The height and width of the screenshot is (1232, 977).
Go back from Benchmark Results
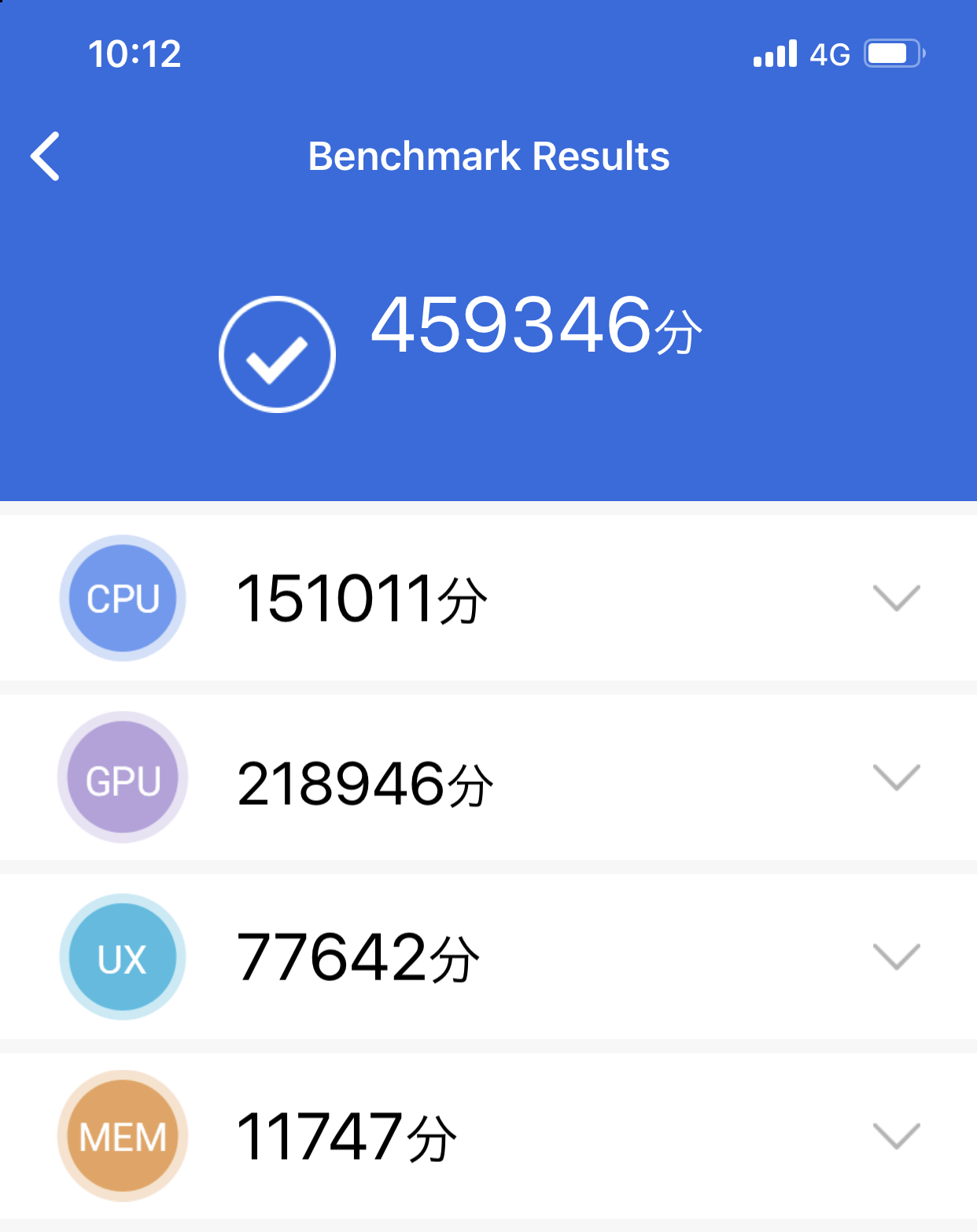(x=46, y=156)
